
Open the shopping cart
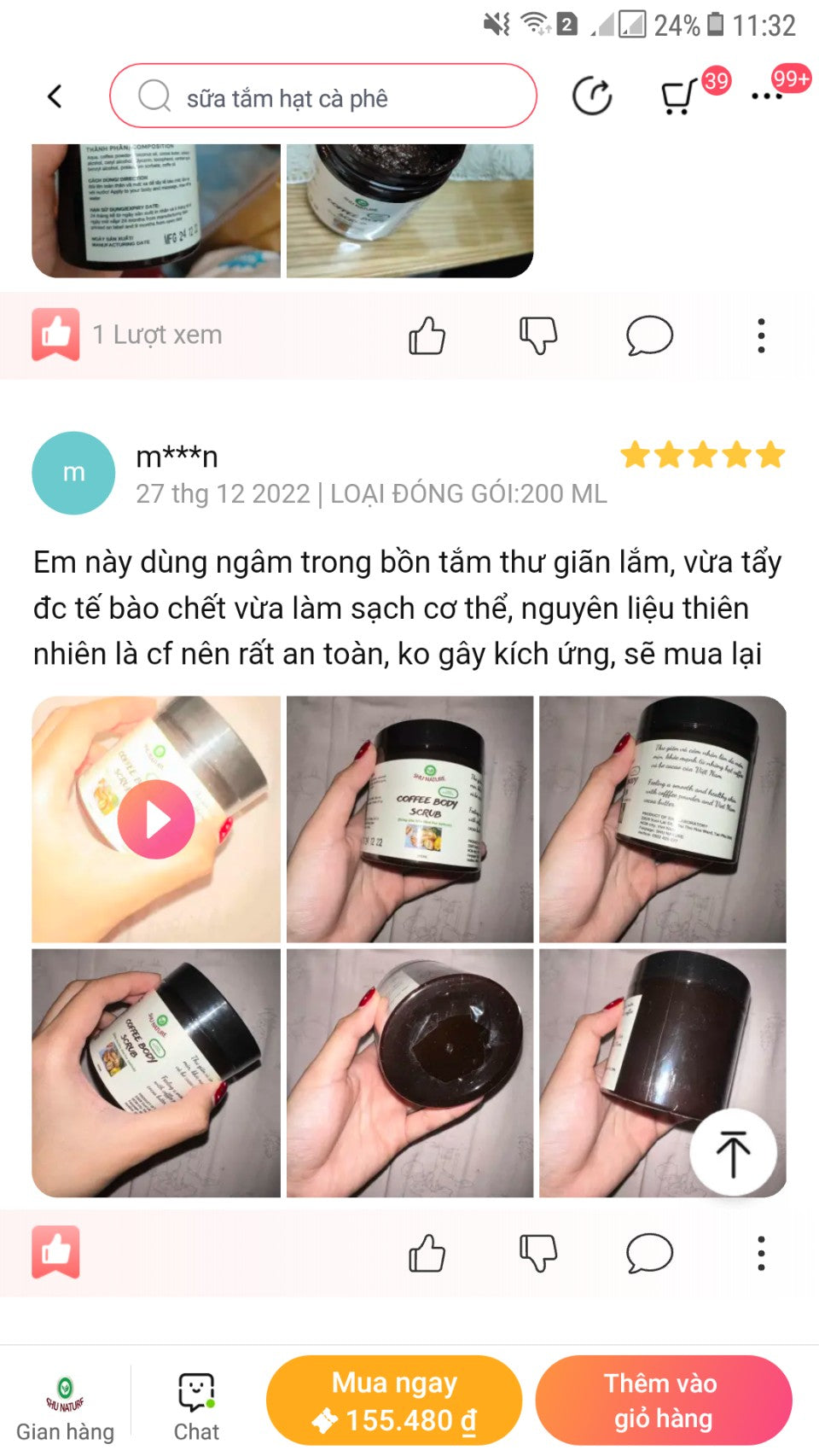(679, 96)
